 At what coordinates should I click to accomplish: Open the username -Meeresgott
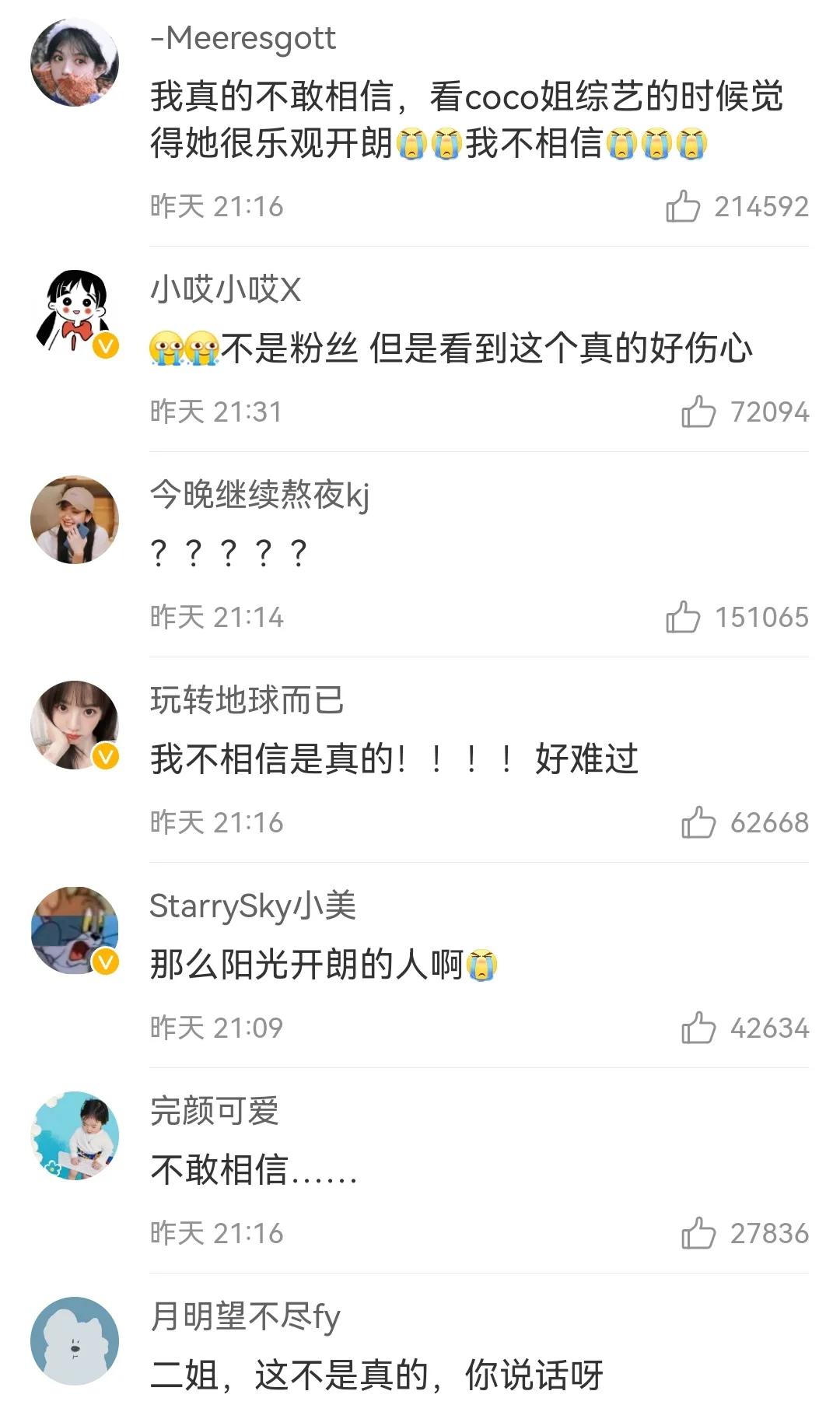[243, 38]
